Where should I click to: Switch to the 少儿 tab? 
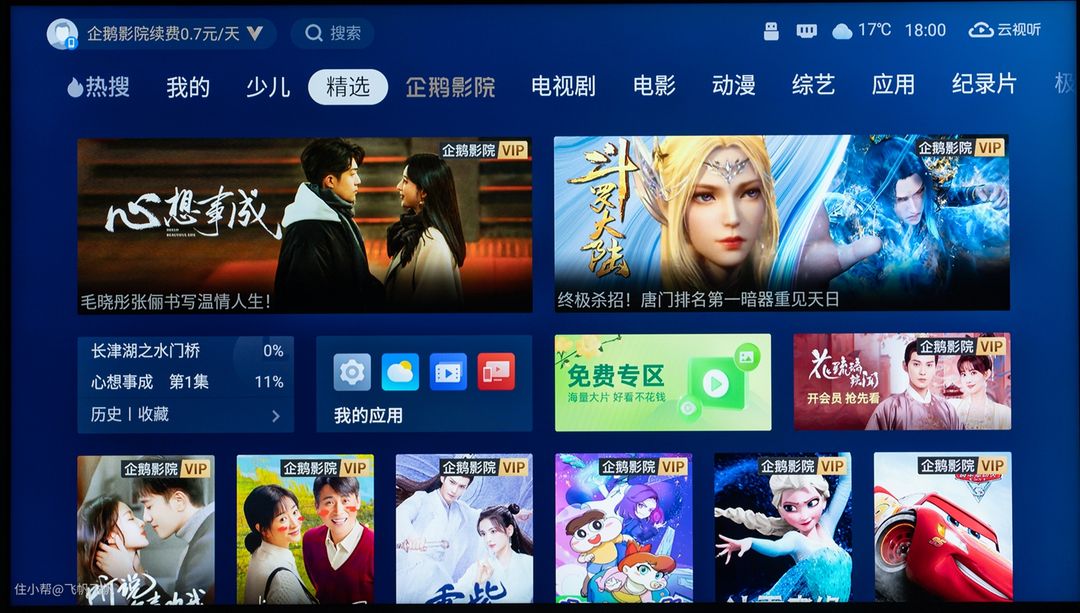(x=268, y=87)
